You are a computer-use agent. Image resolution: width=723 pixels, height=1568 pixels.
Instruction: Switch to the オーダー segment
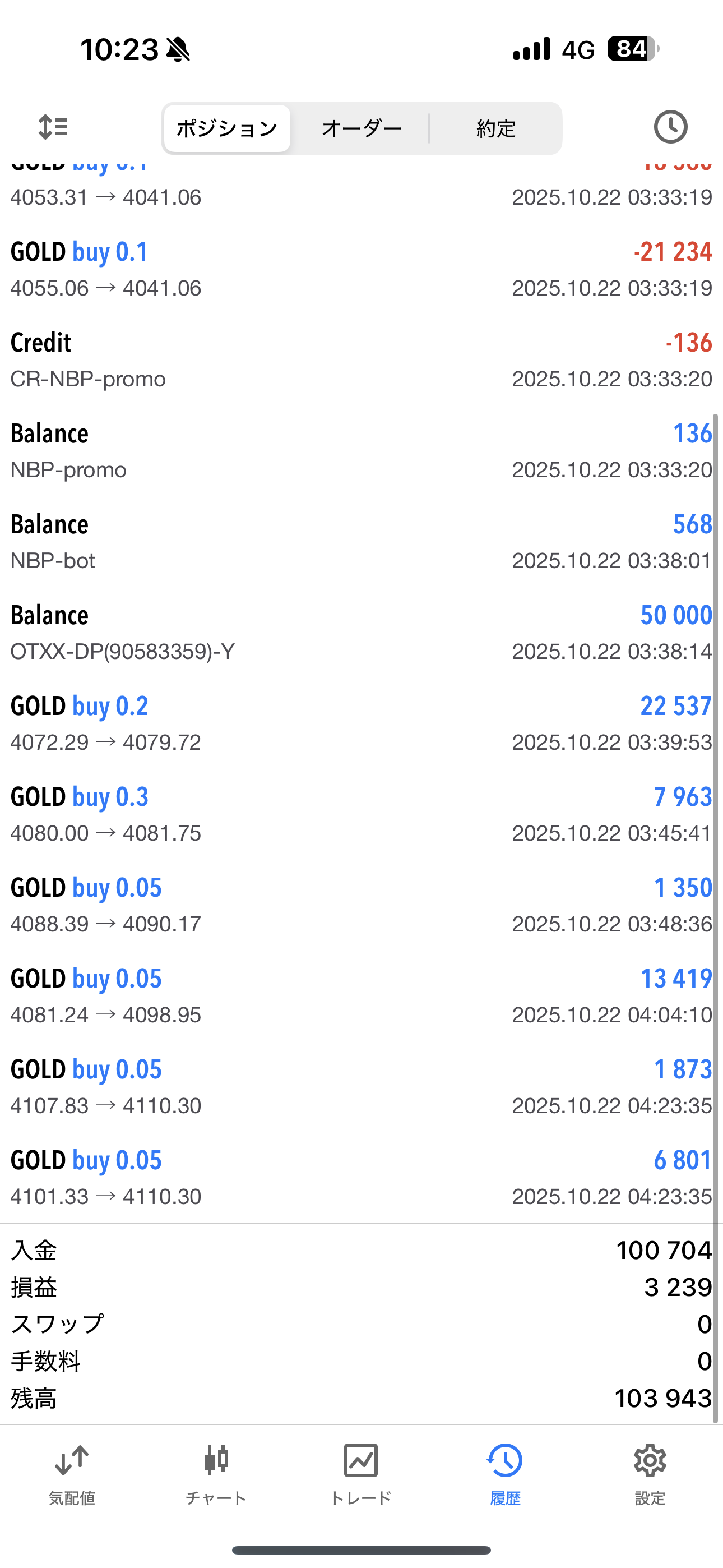click(361, 128)
